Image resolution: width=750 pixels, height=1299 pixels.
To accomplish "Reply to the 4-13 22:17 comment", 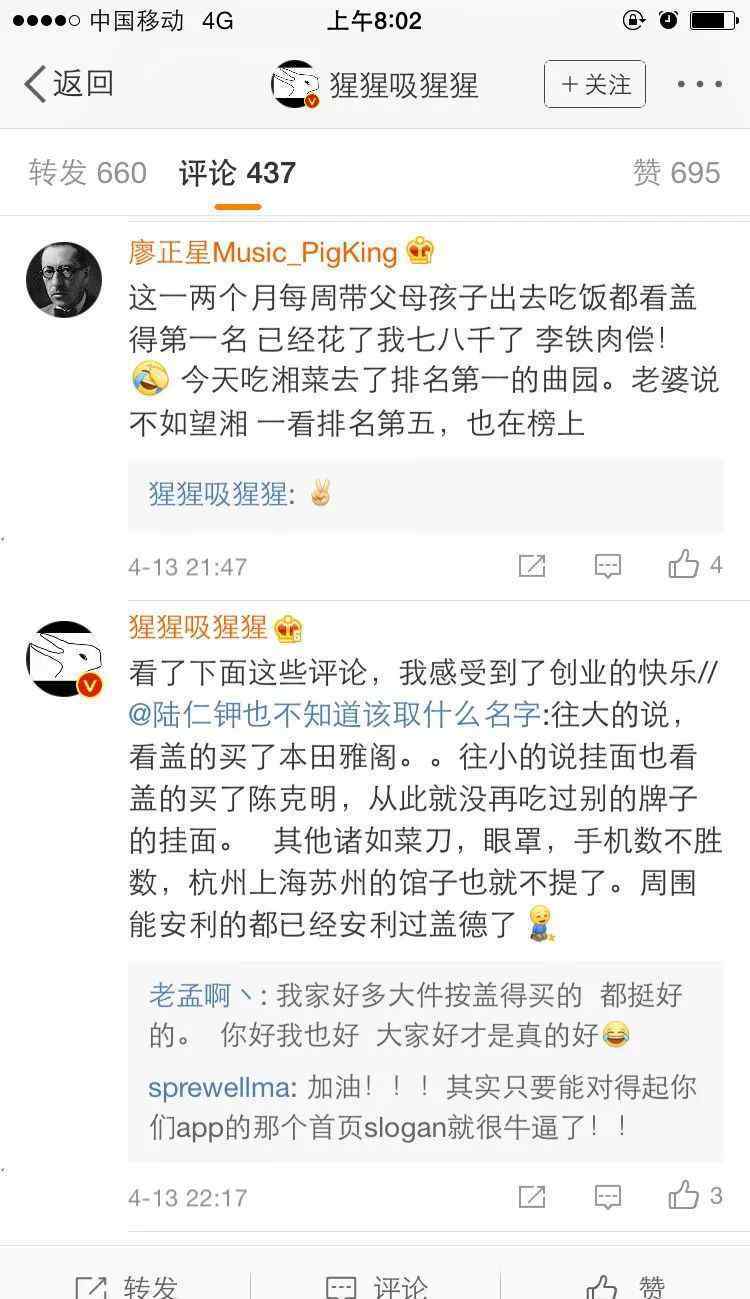I will pyautogui.click(x=607, y=1197).
